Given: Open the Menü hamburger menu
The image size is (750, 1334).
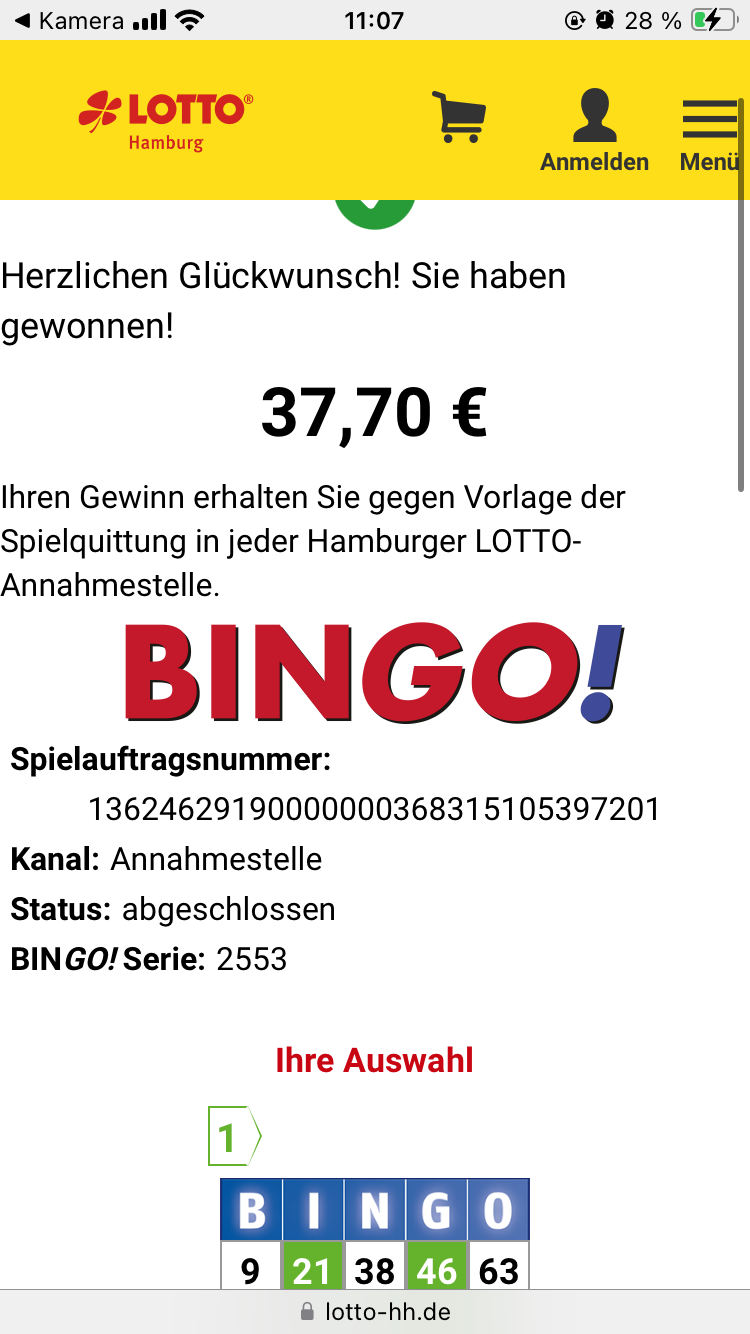Looking at the screenshot, I should 709,131.
